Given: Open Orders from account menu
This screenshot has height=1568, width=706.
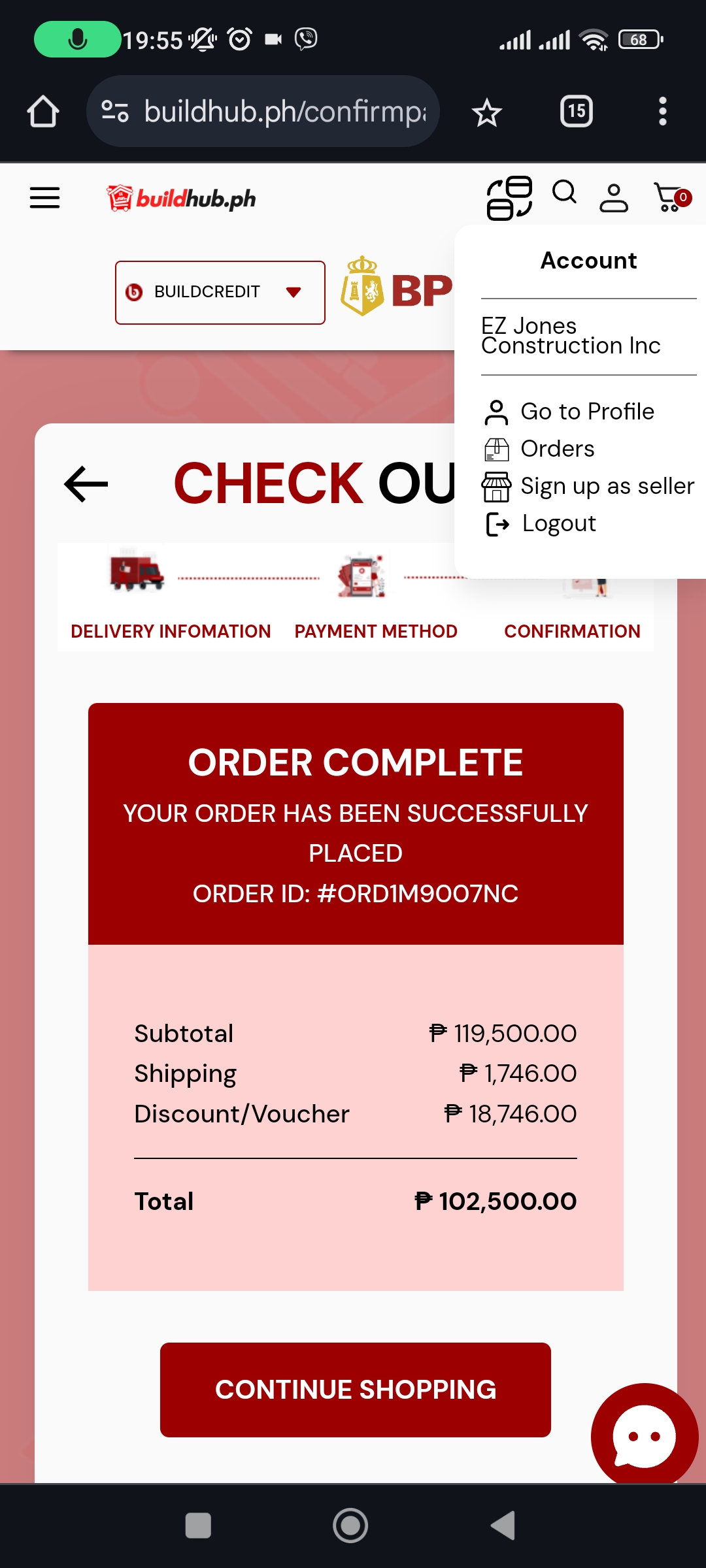Looking at the screenshot, I should pos(557,449).
